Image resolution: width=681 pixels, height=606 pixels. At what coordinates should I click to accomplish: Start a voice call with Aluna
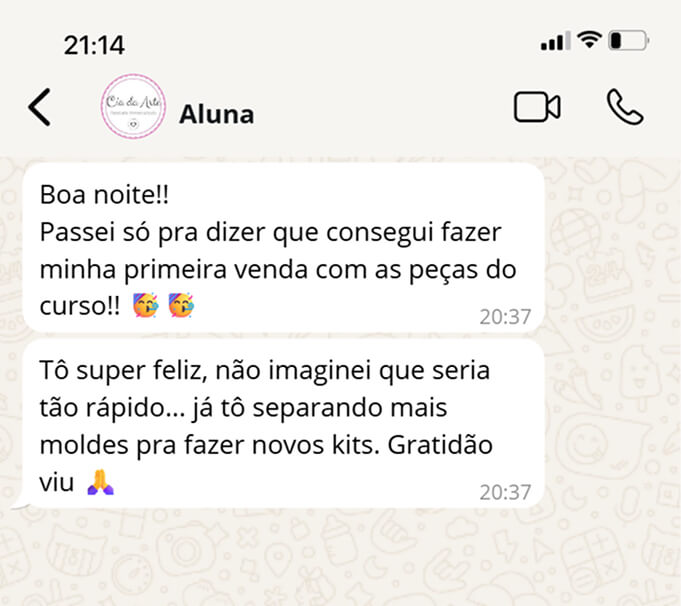(x=624, y=107)
